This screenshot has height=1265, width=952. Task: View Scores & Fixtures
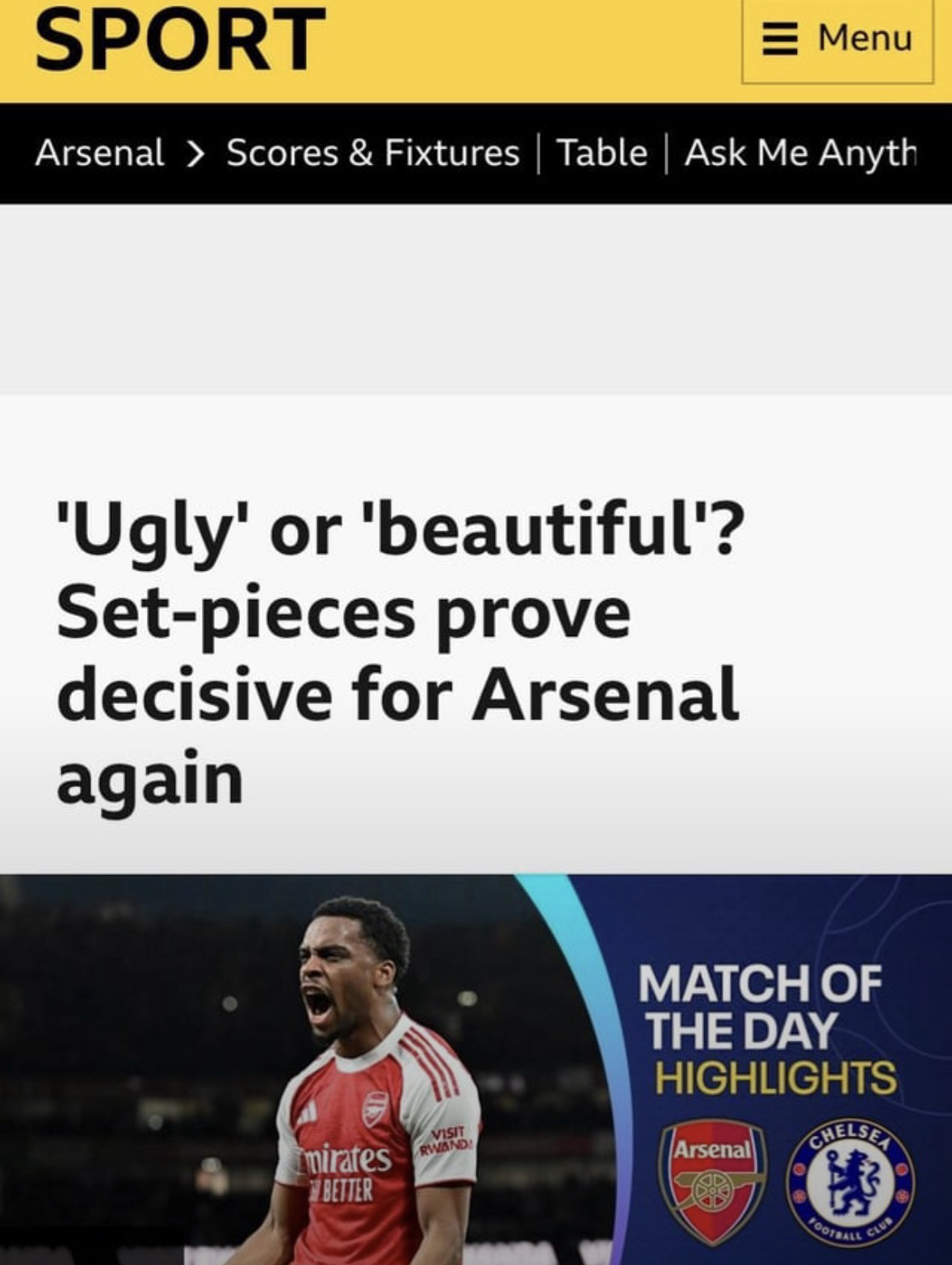coord(372,153)
